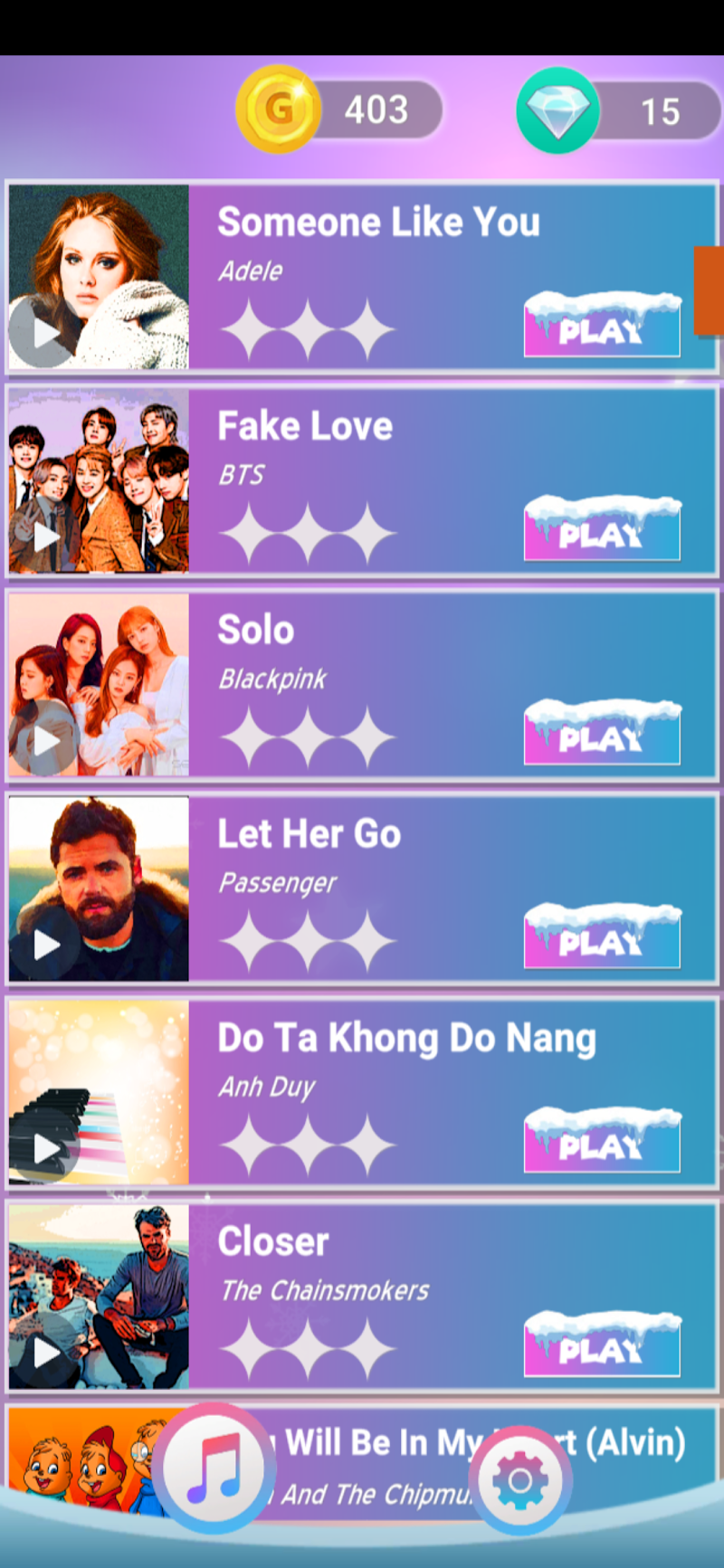Preview Someone Like You on Adele's thumbnail

point(43,333)
